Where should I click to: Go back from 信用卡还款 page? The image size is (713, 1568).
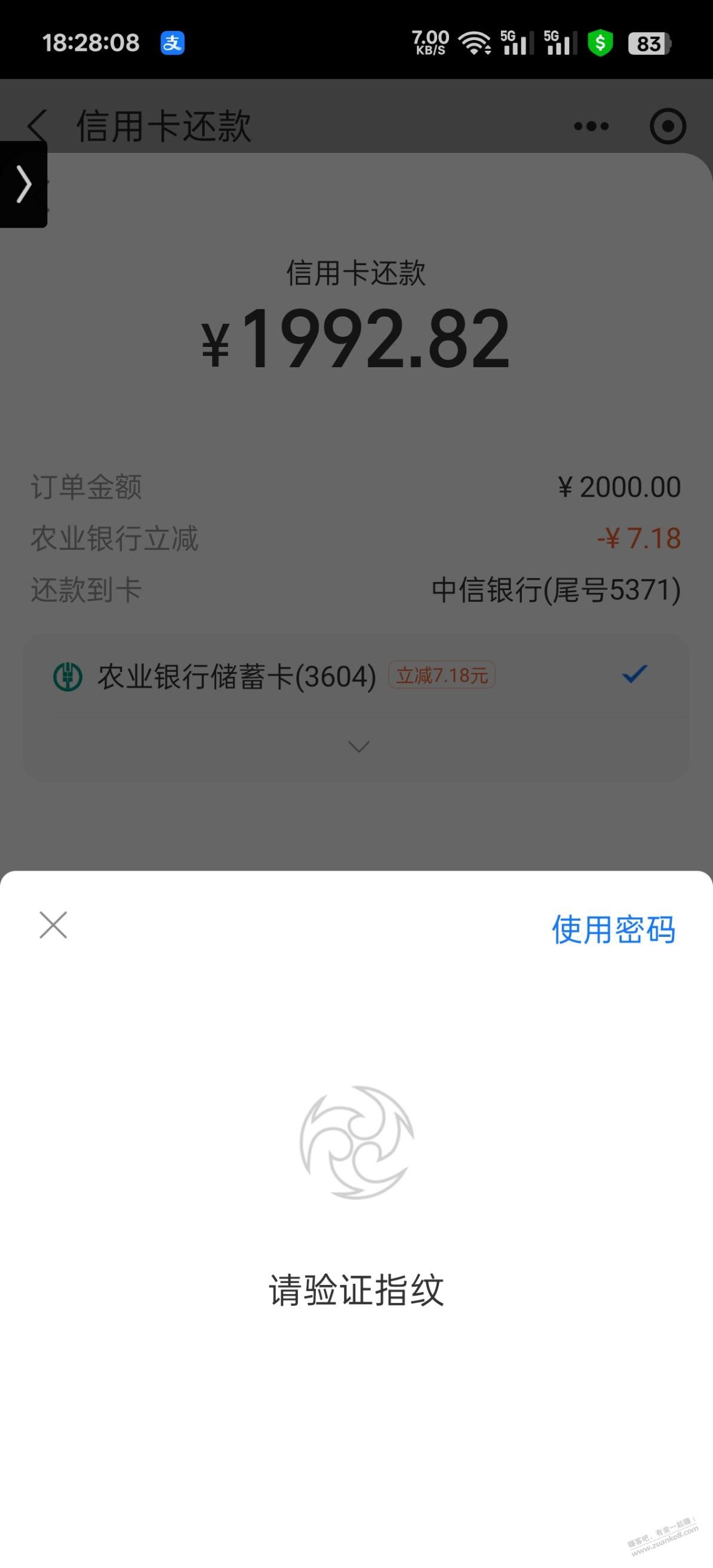tap(38, 126)
